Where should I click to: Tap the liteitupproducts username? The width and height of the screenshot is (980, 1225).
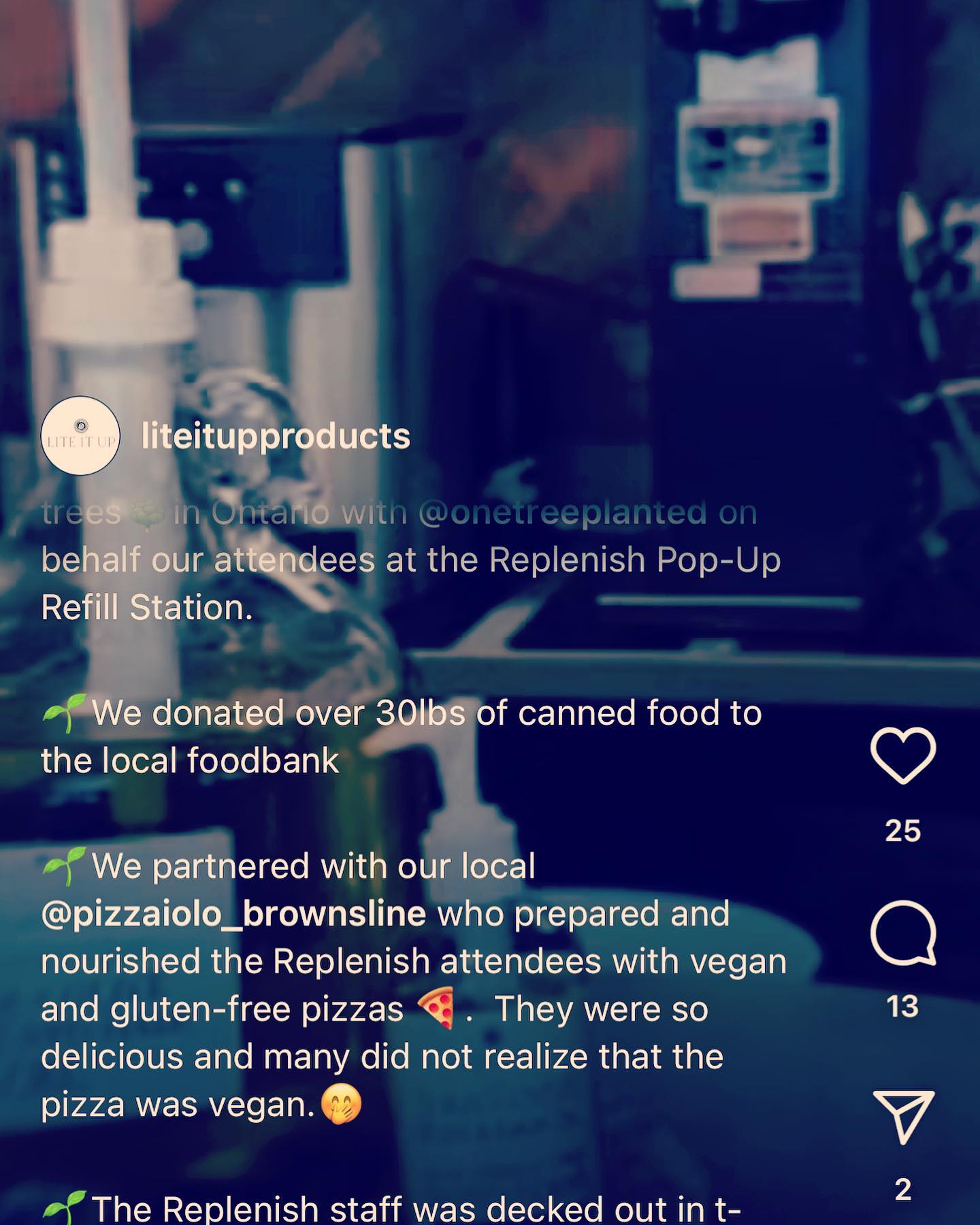coord(276,436)
